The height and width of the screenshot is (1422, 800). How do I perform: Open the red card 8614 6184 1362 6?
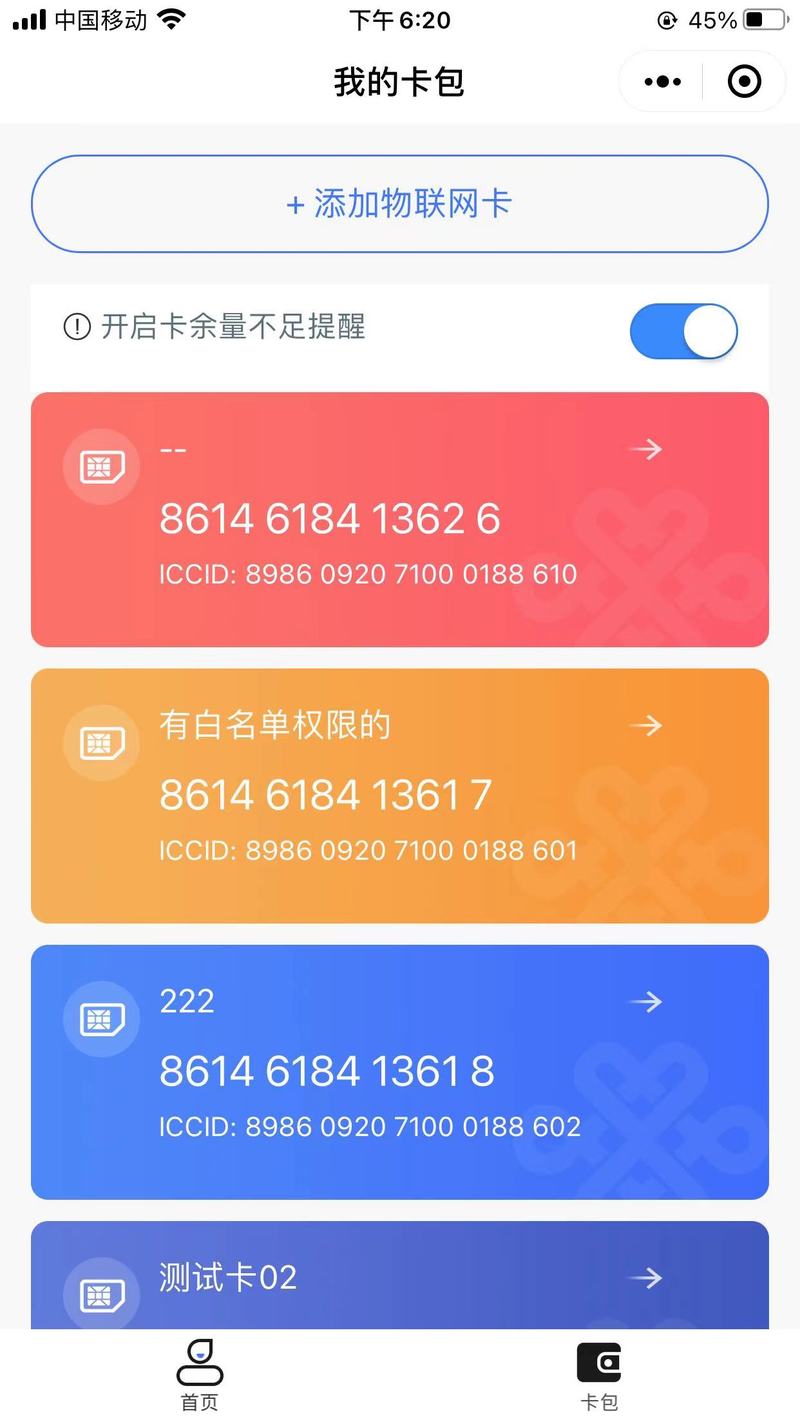(400, 520)
